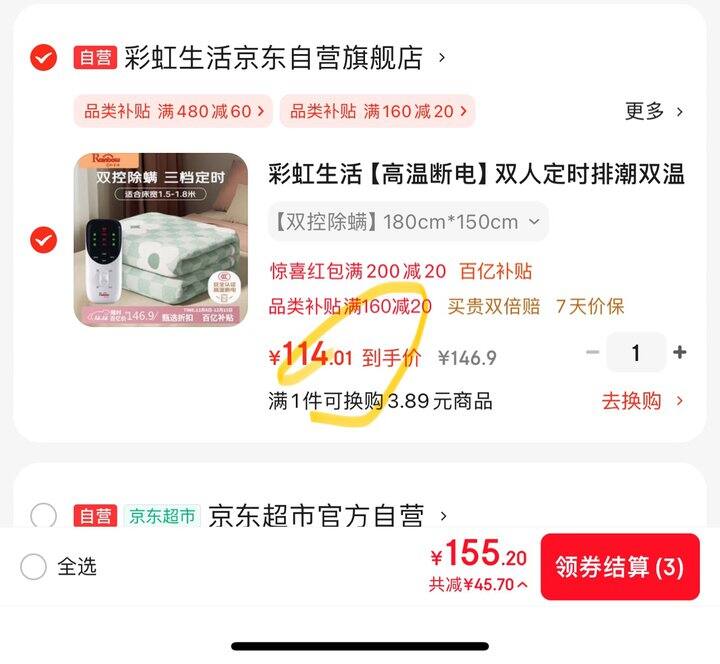Decrease the blanket quantity
This screenshot has height=664, width=720.
click(x=593, y=352)
